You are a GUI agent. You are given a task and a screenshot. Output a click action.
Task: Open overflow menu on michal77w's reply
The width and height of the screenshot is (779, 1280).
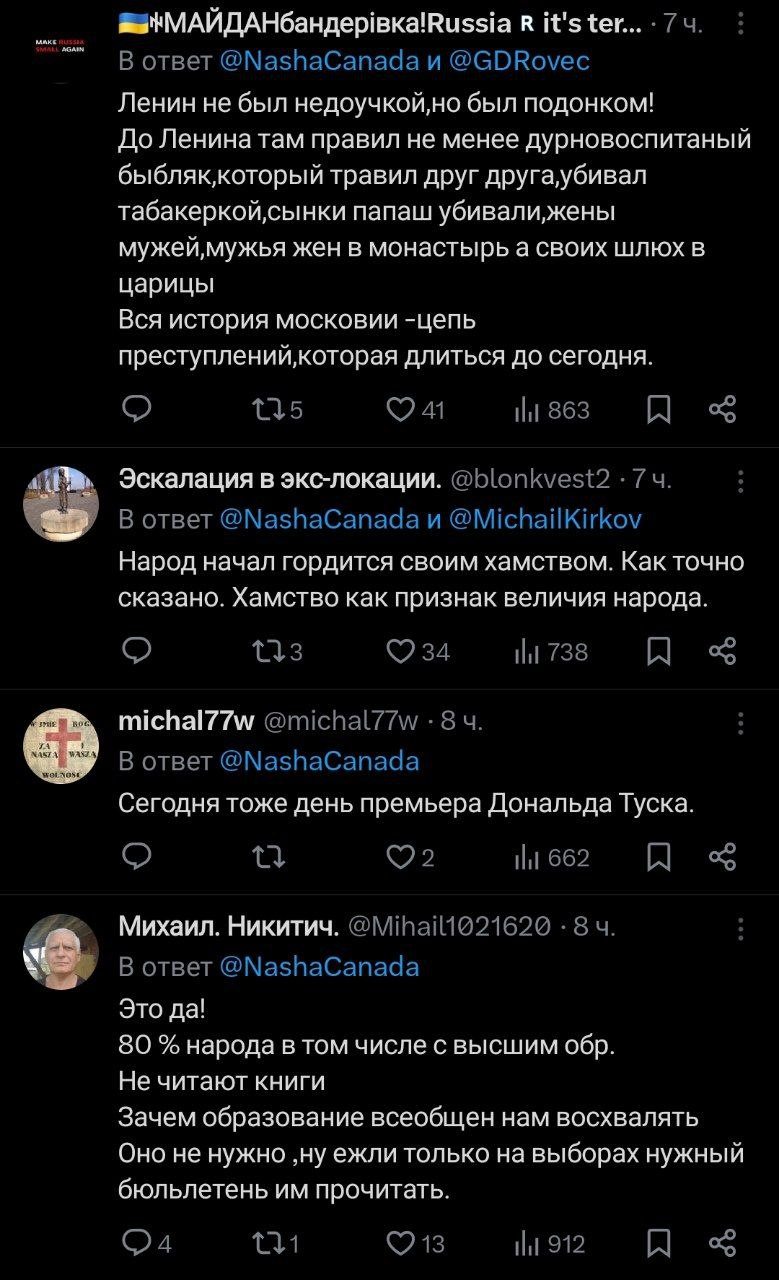pos(741,723)
